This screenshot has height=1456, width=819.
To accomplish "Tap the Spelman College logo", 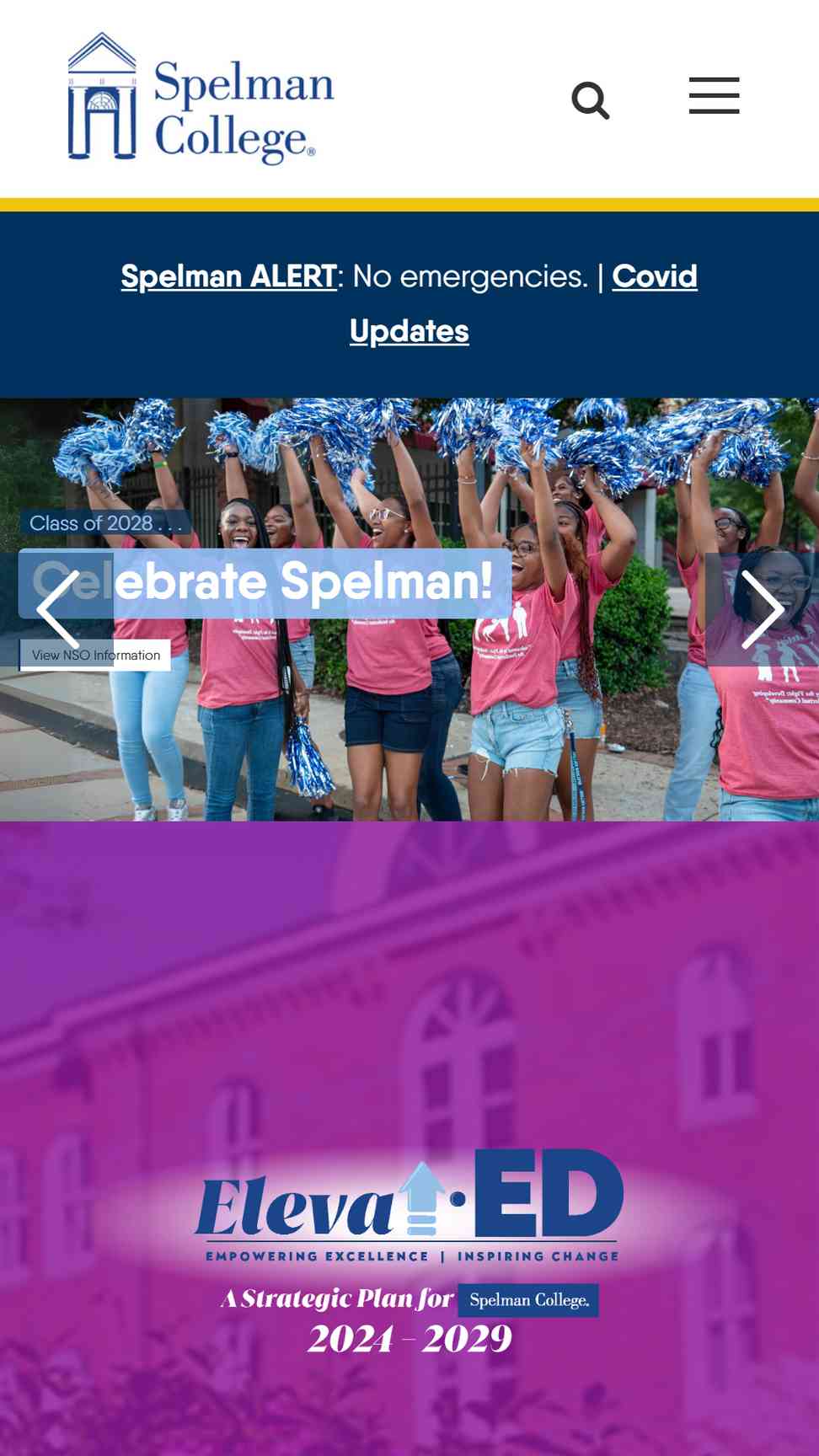I will pyautogui.click(x=201, y=99).
